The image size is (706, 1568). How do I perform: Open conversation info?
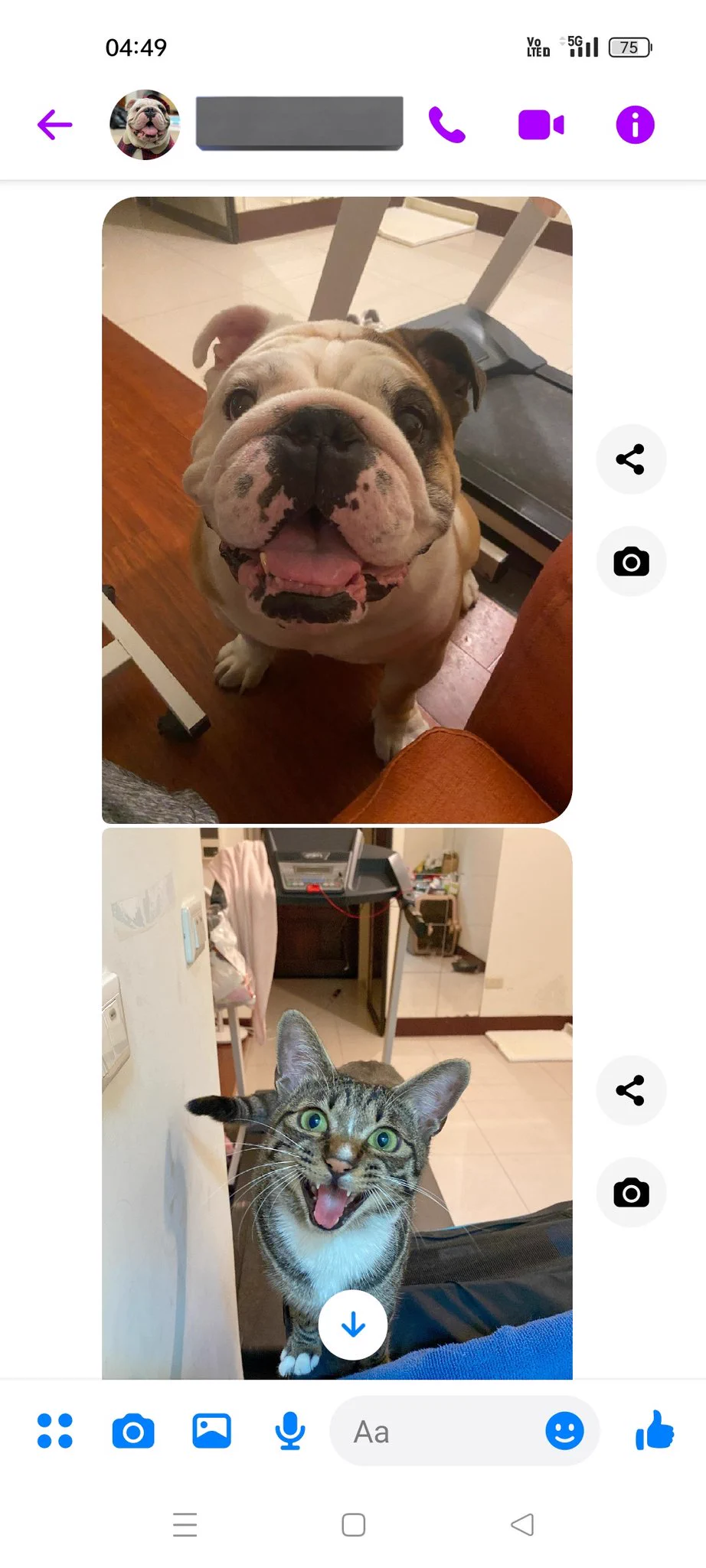(x=635, y=125)
